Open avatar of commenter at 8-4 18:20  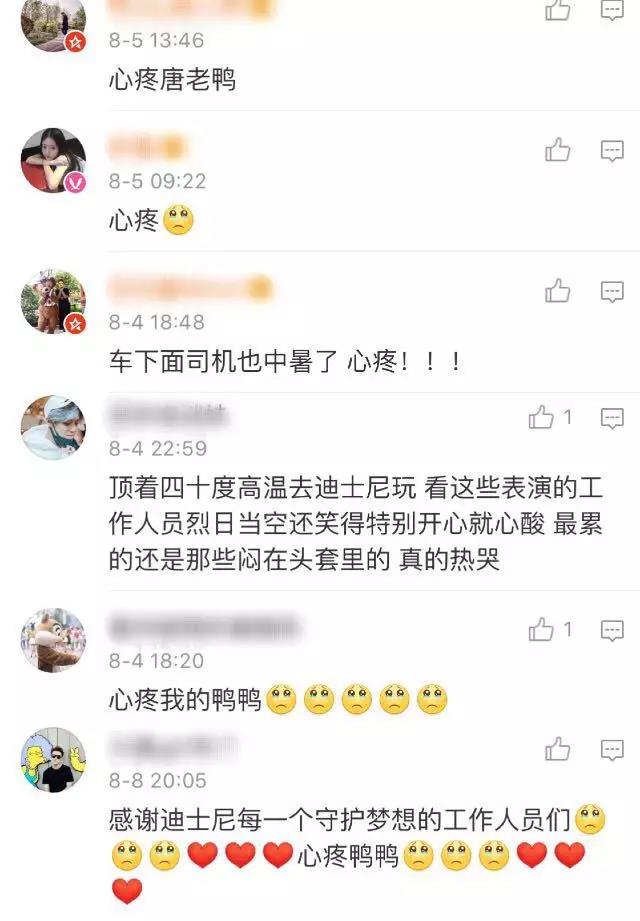(x=53, y=640)
